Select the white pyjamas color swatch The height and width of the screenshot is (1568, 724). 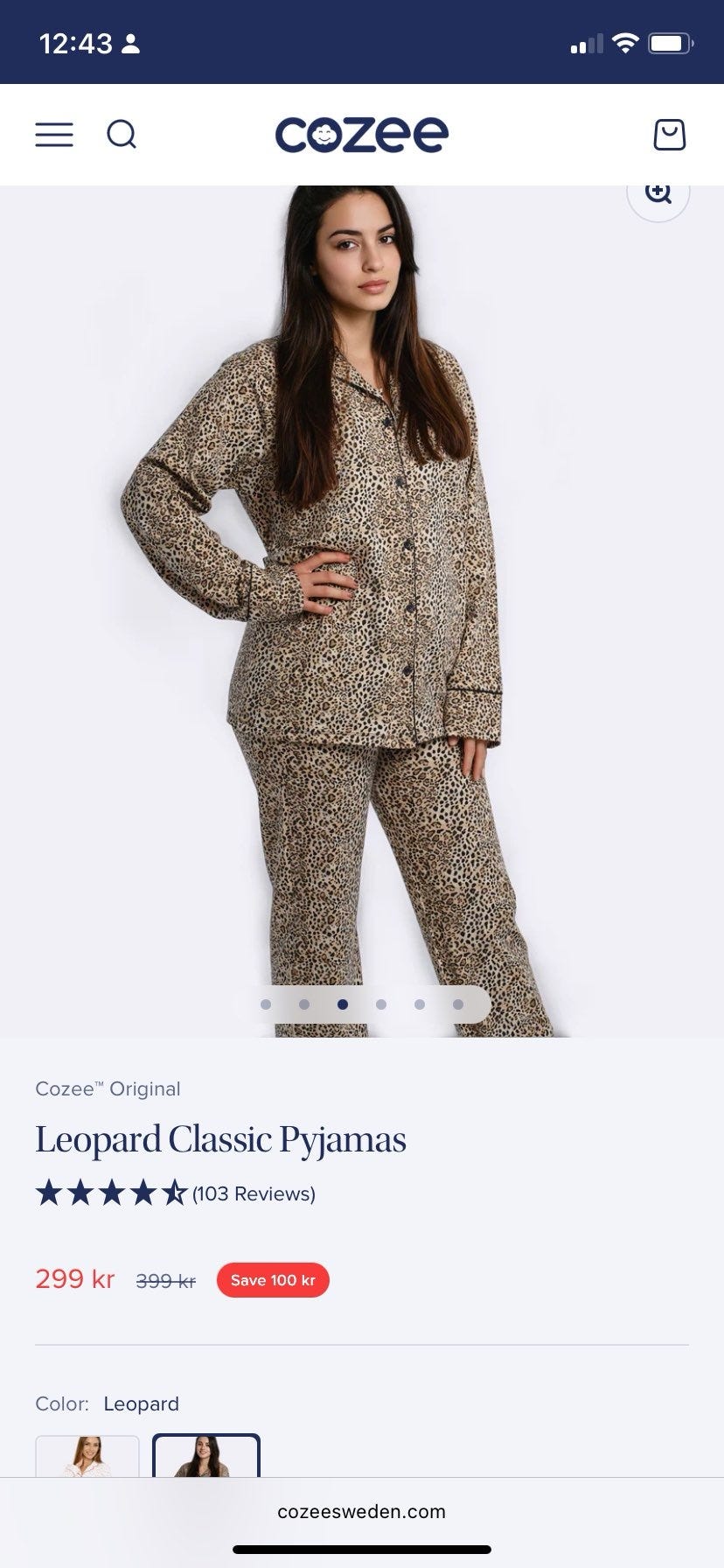[87, 1456]
